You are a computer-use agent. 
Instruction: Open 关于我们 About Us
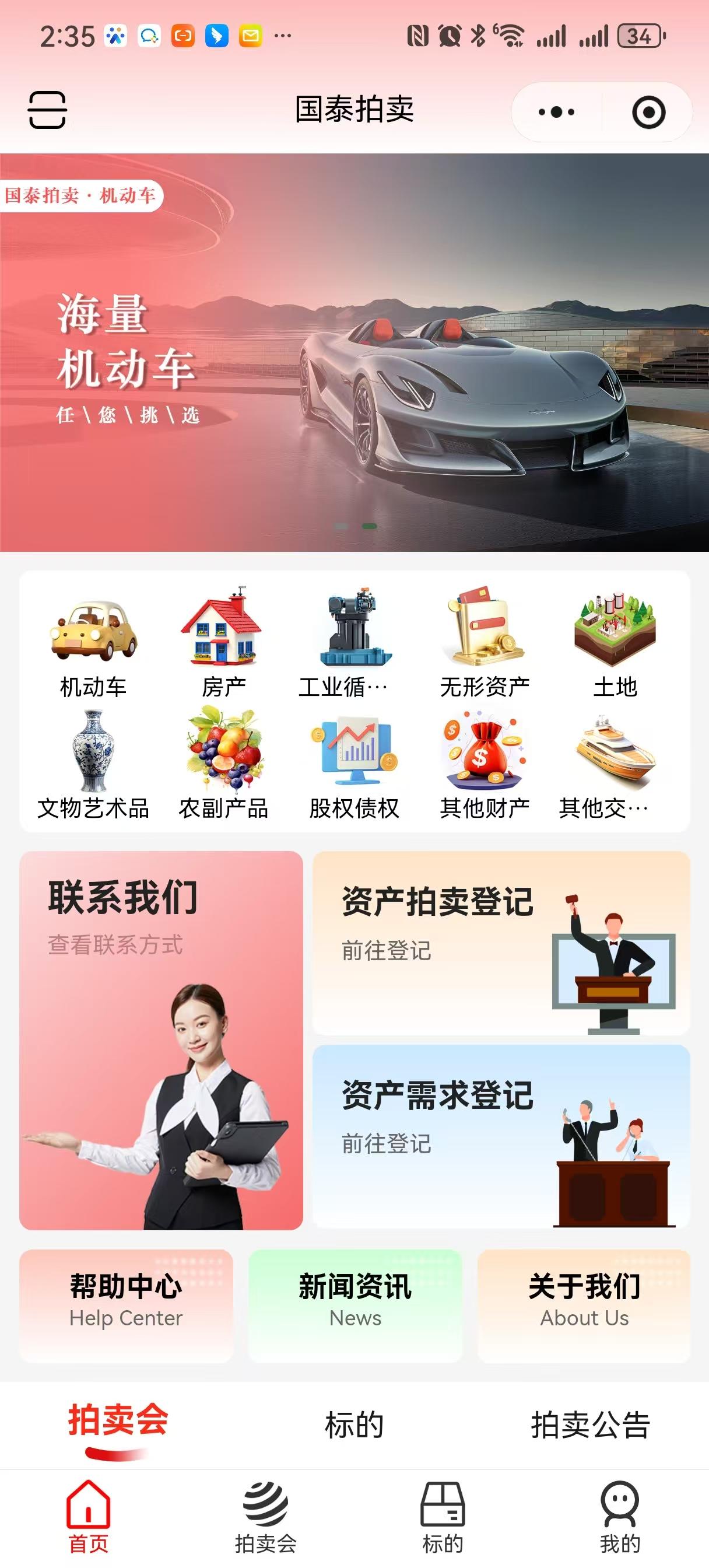click(x=584, y=1305)
